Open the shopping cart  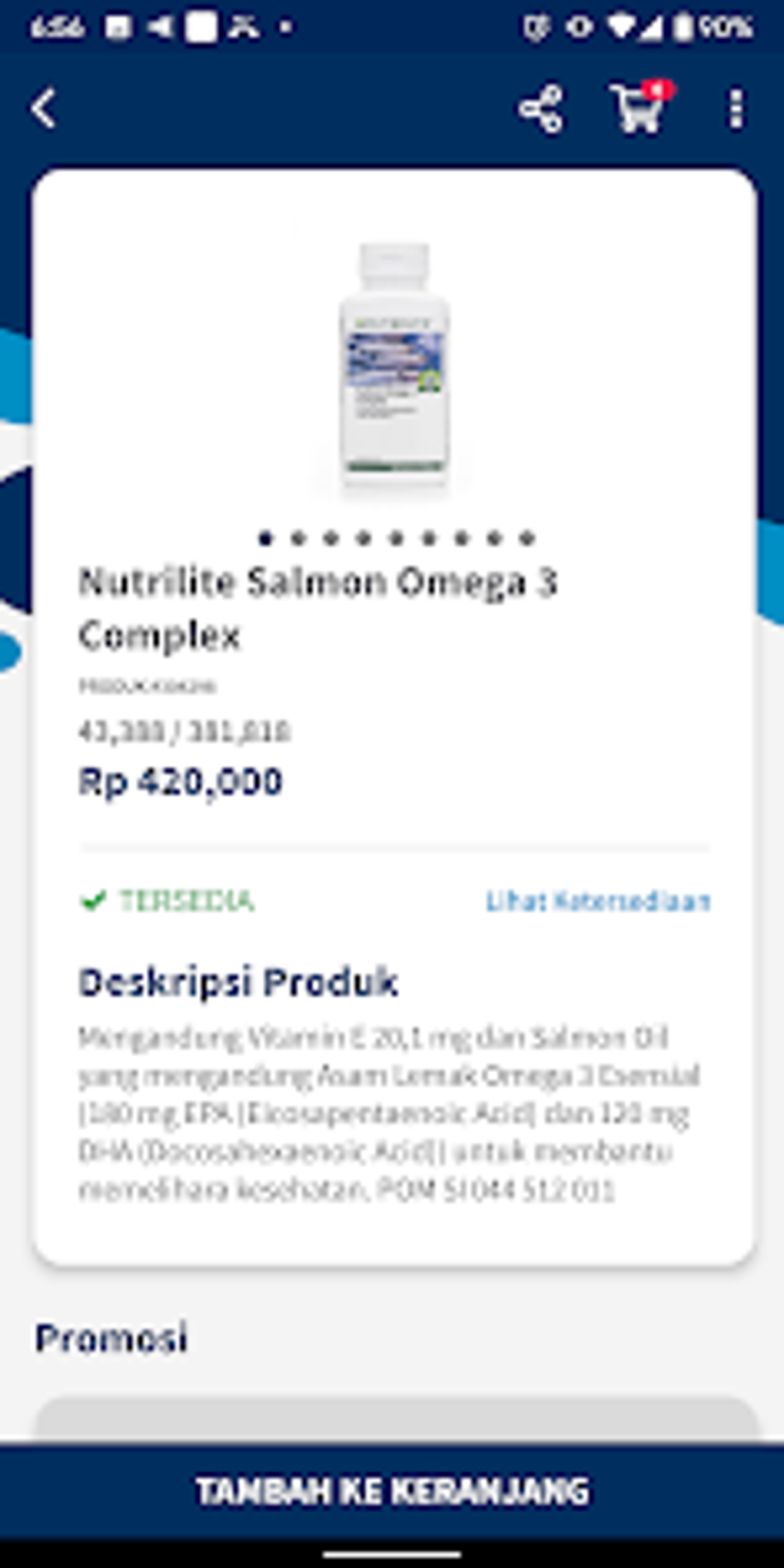tap(638, 110)
